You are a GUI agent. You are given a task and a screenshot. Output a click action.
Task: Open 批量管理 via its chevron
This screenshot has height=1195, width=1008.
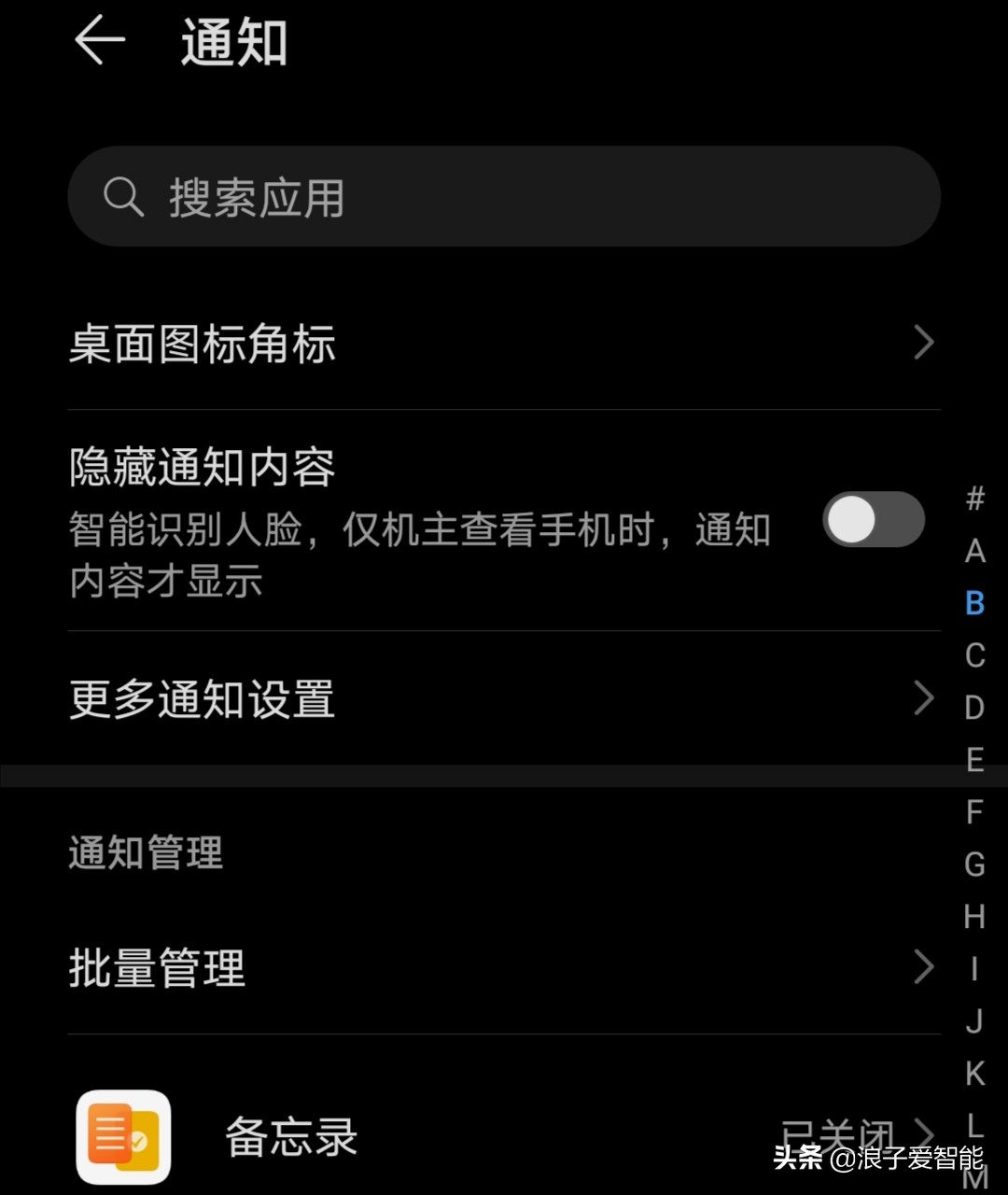[923, 967]
